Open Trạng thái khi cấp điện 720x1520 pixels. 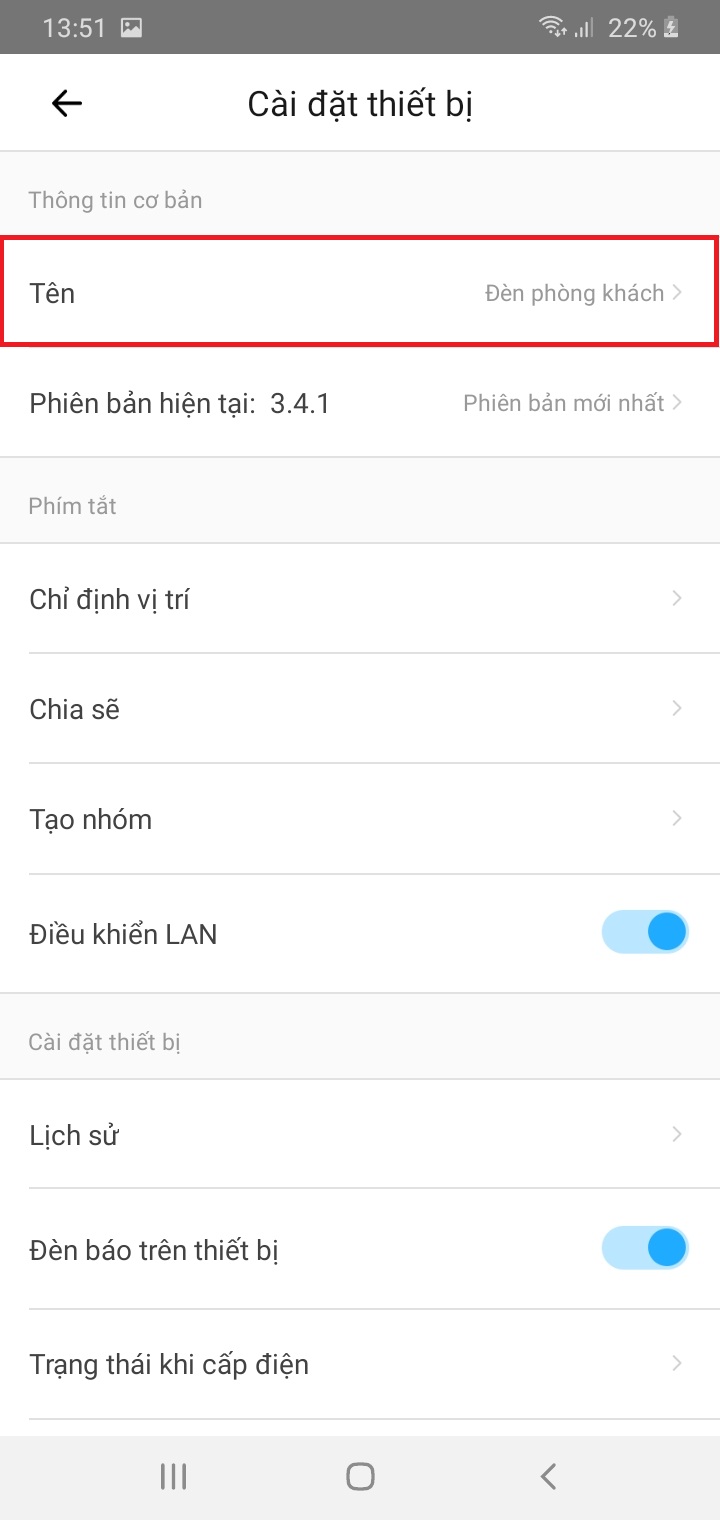tap(360, 1364)
